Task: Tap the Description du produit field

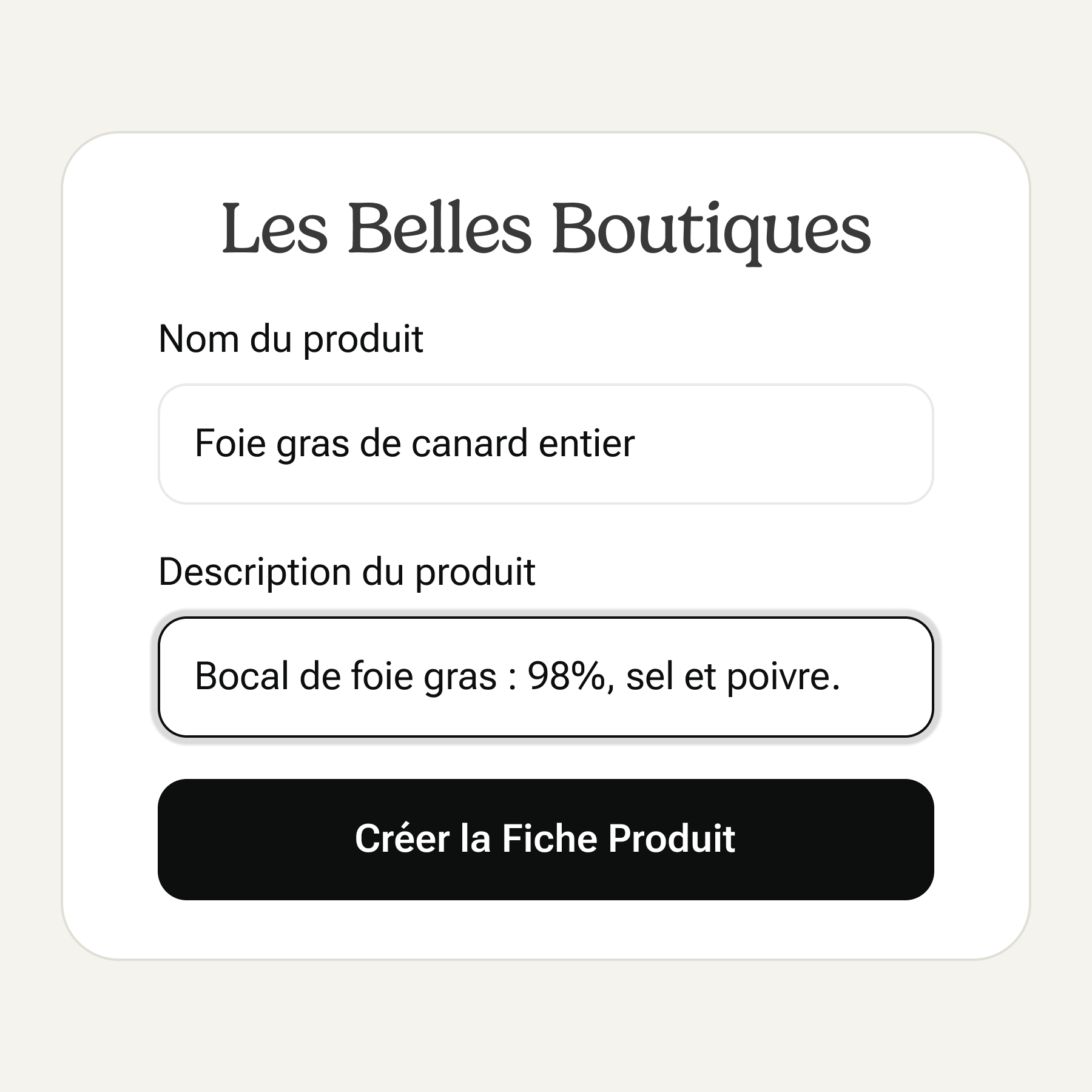Action: click(545, 677)
